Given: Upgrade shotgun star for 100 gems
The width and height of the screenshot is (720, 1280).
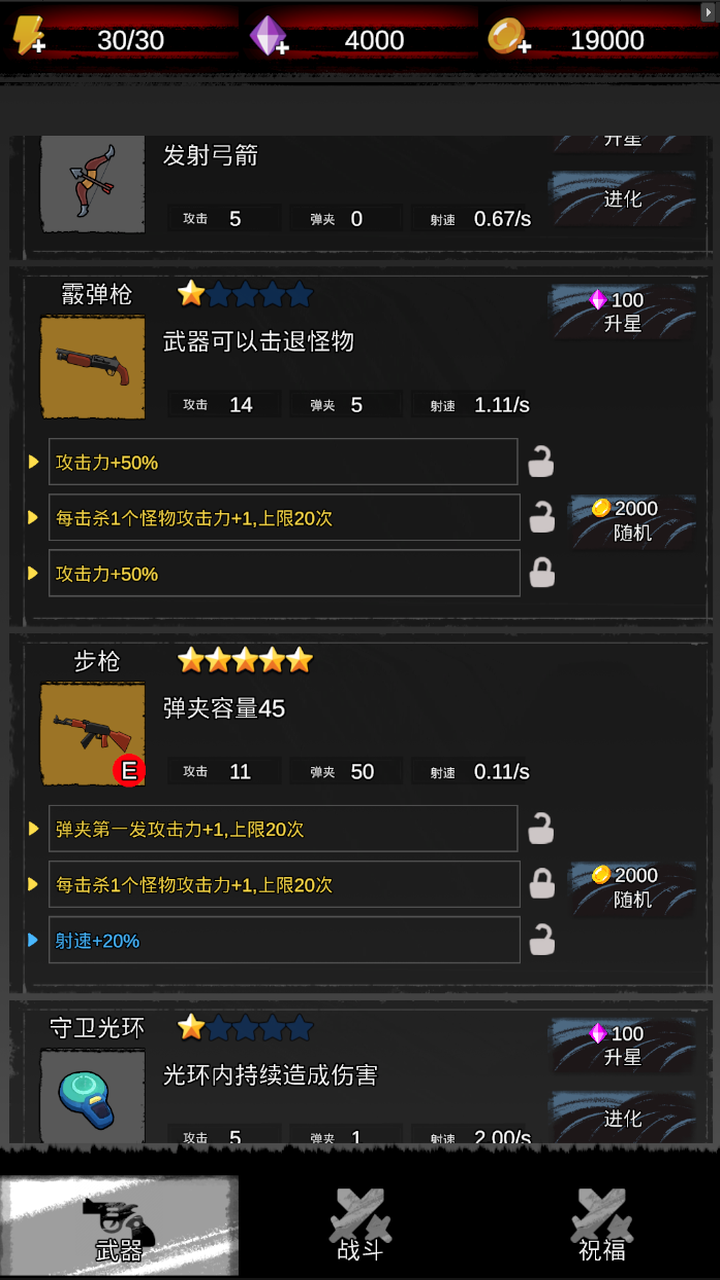Looking at the screenshot, I should (x=623, y=312).
